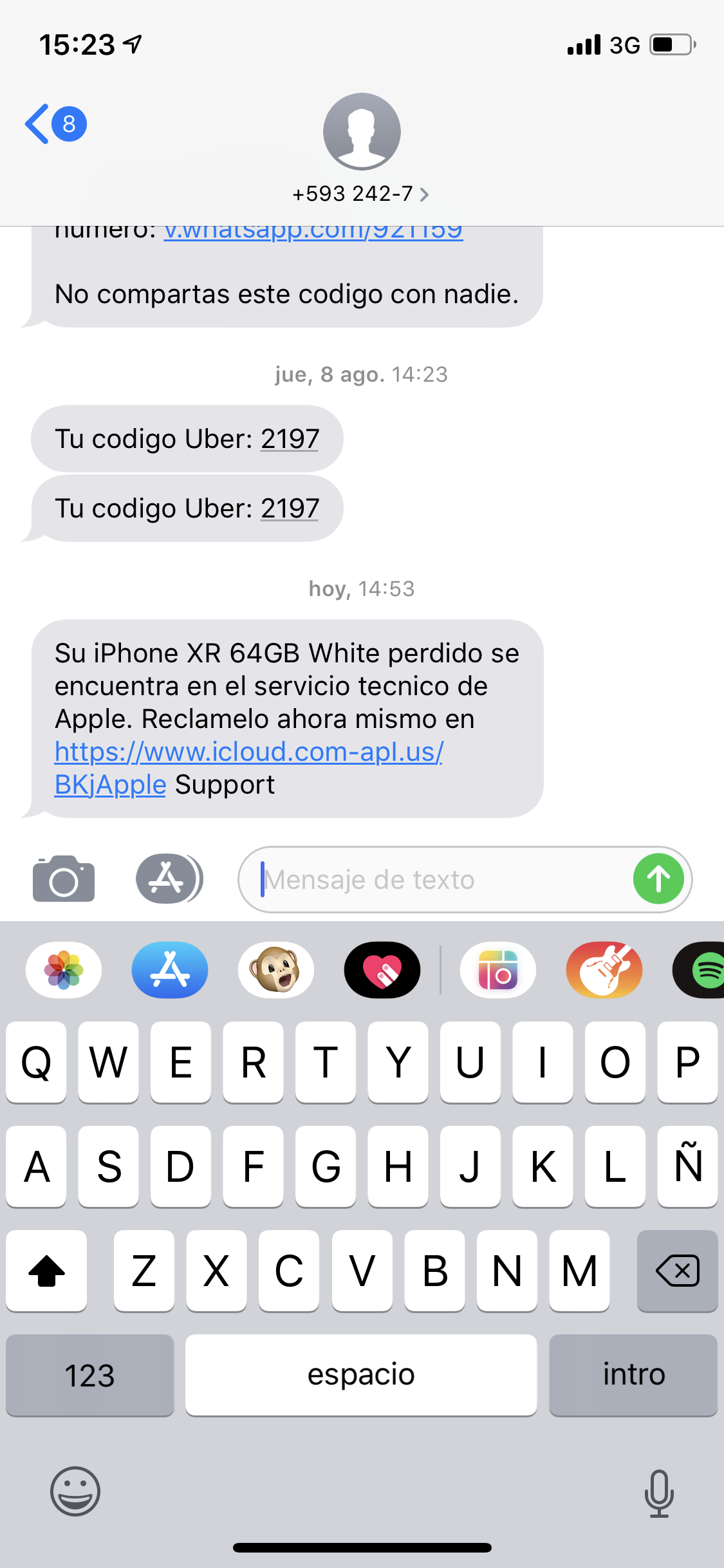Viewport: 724px width, 1568px height.
Task: Open contact details for +593 242-7
Action: click(x=361, y=194)
